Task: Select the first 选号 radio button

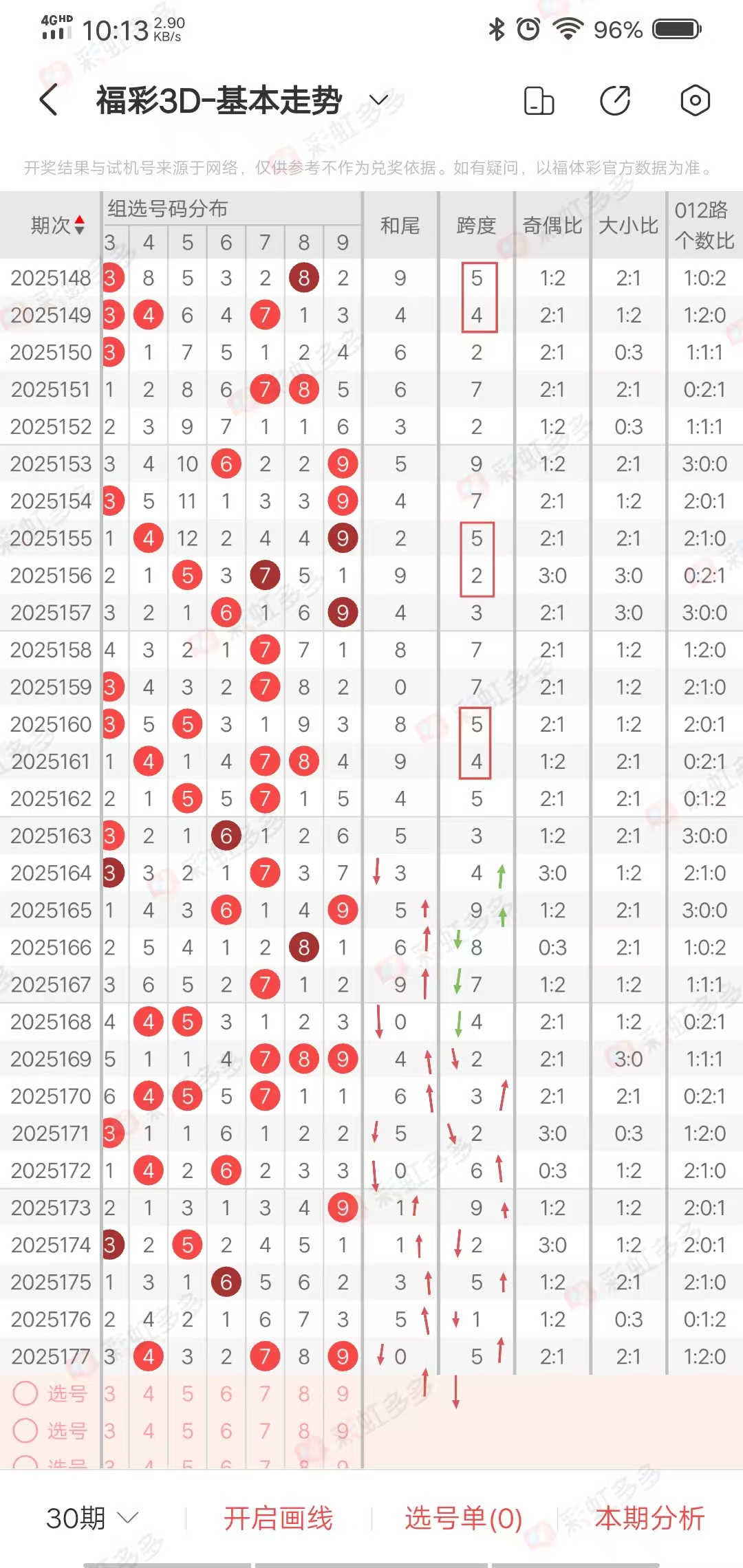Action: point(25,1394)
